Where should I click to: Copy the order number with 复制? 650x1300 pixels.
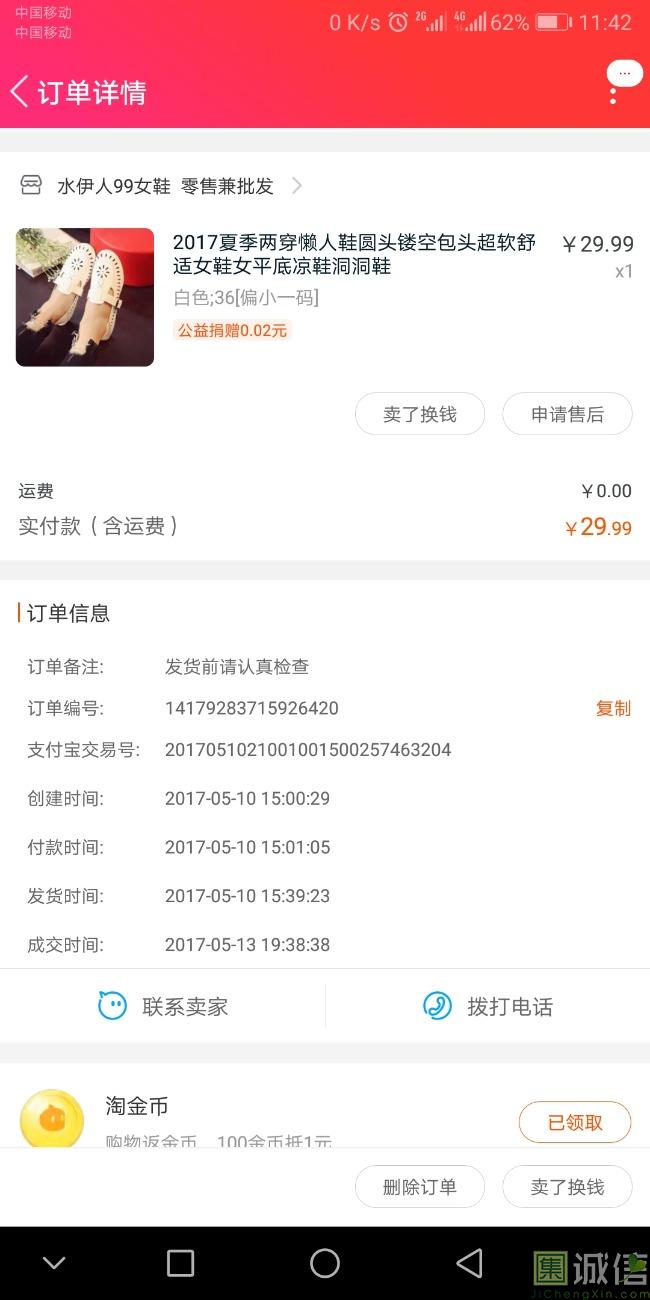click(x=613, y=708)
